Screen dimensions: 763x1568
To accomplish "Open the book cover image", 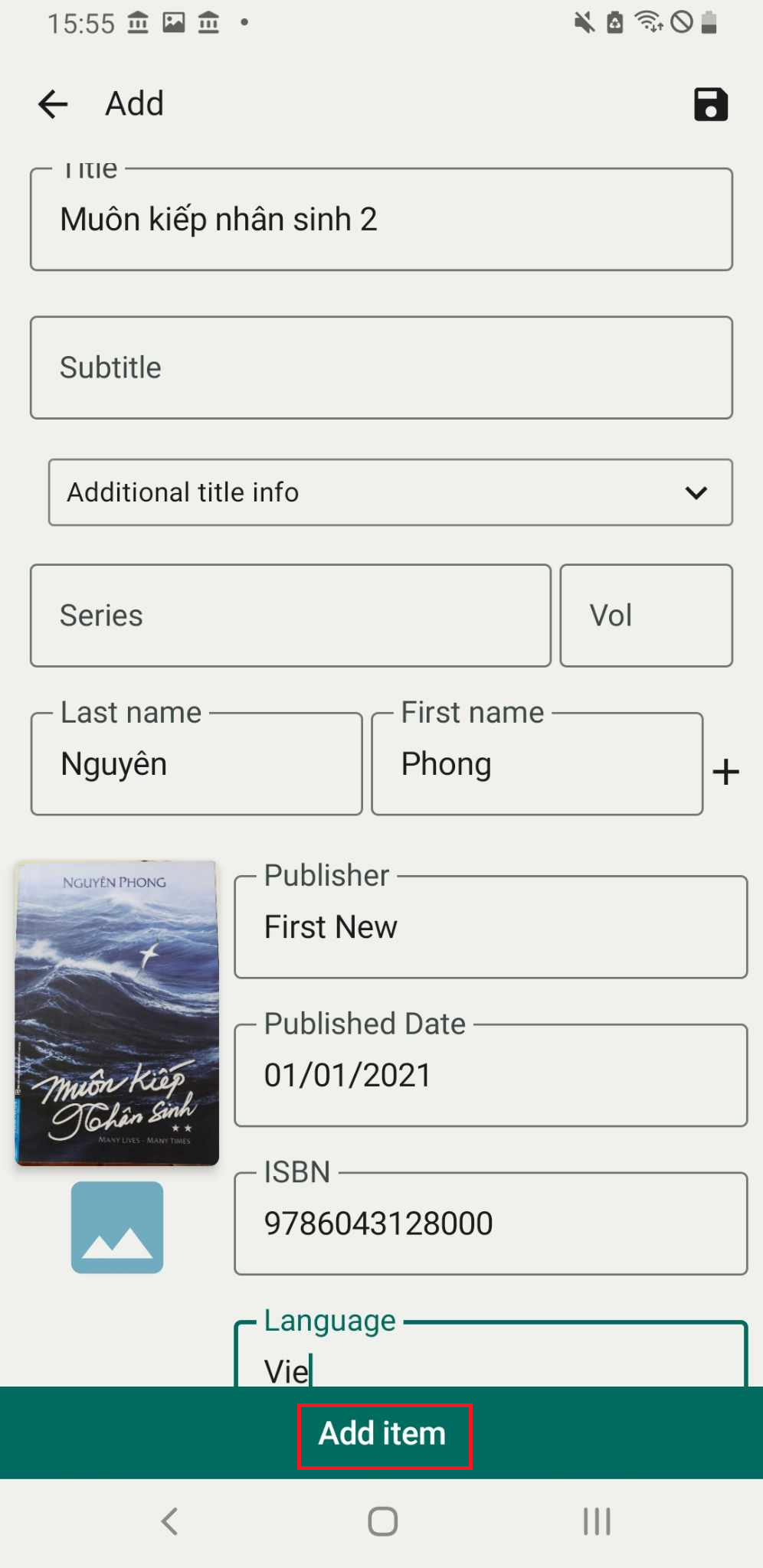I will 117,1012.
